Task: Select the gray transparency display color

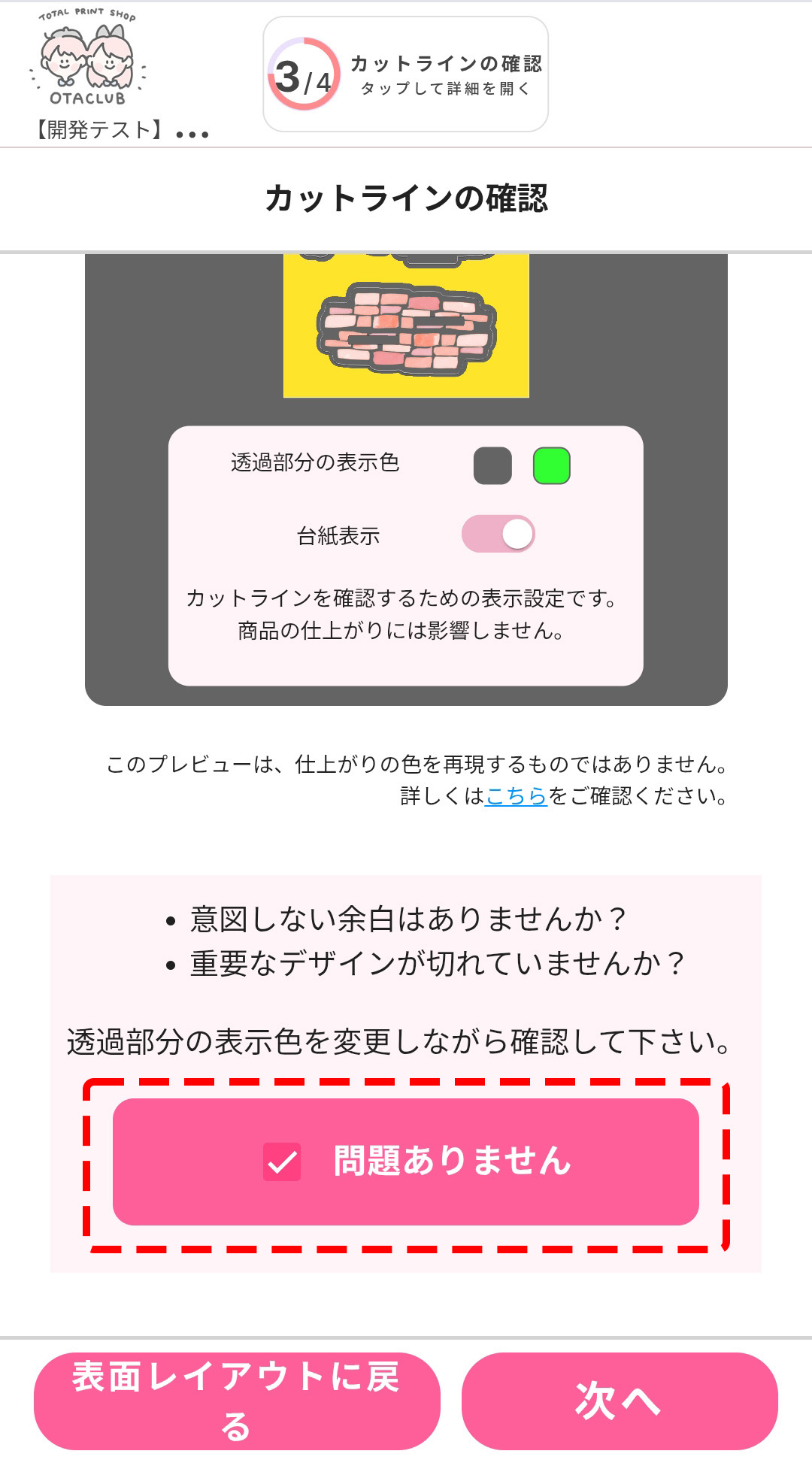Action: tap(492, 465)
